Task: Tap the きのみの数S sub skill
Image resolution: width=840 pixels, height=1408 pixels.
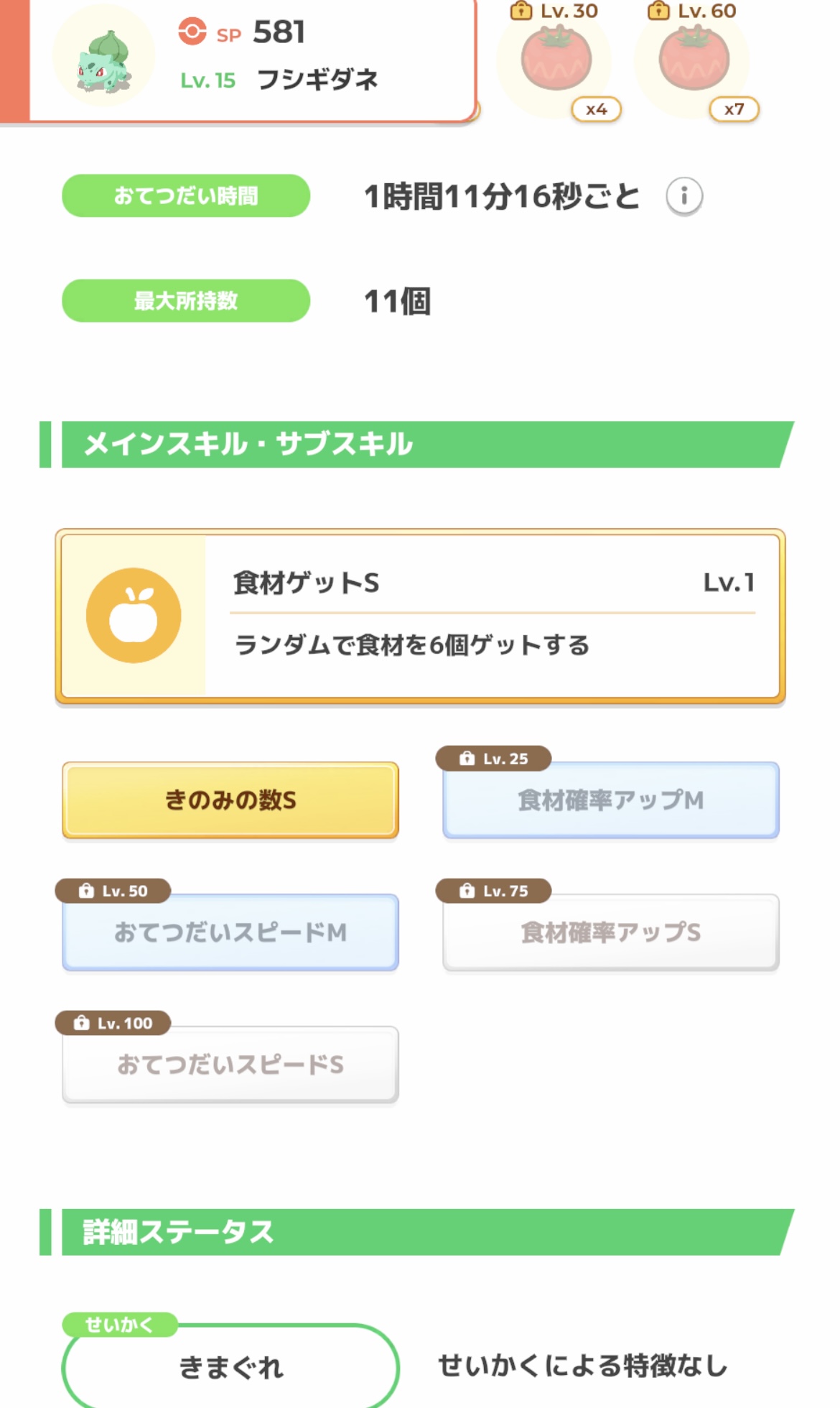Action: [230, 800]
